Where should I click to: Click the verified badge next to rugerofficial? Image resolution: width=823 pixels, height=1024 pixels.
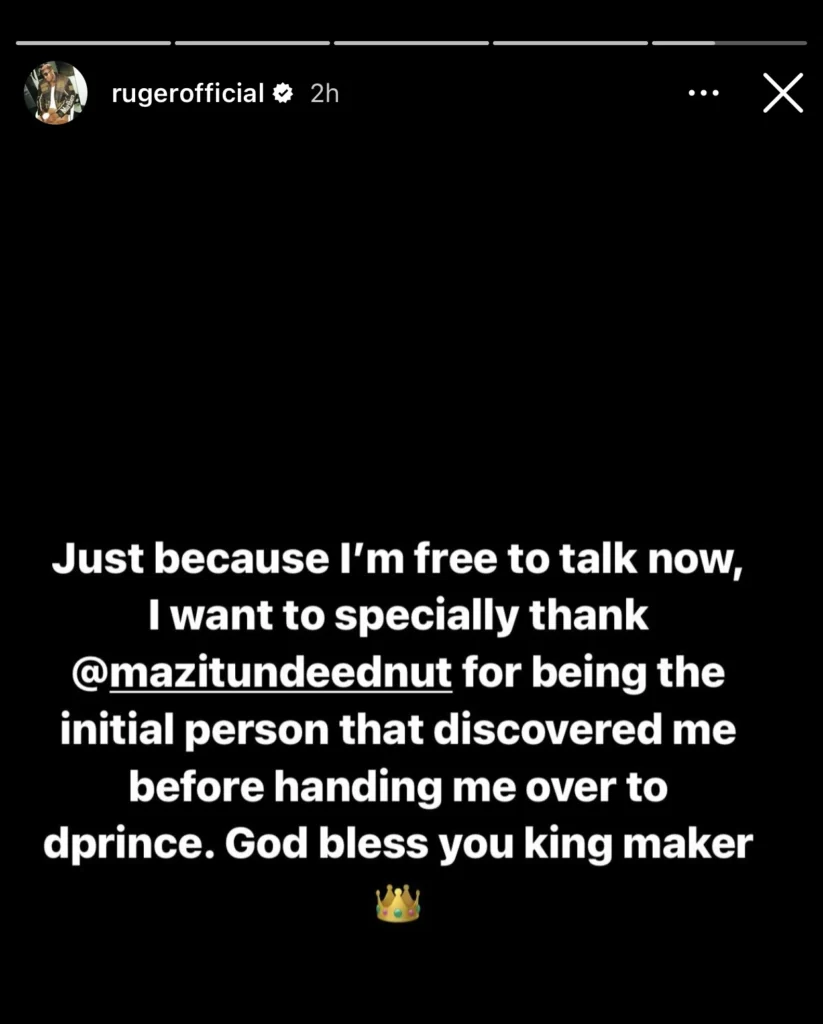pyautogui.click(x=284, y=92)
